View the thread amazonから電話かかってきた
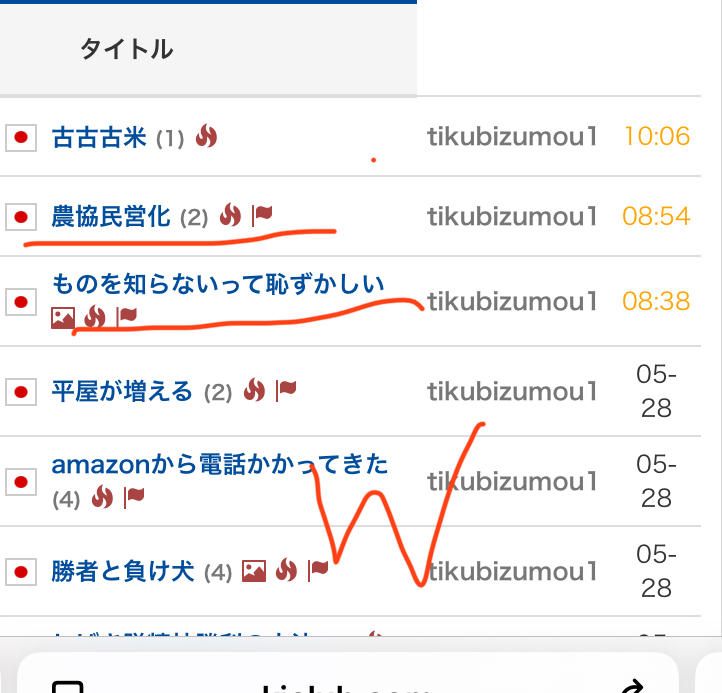Image resolution: width=722 pixels, height=693 pixels. point(219,464)
